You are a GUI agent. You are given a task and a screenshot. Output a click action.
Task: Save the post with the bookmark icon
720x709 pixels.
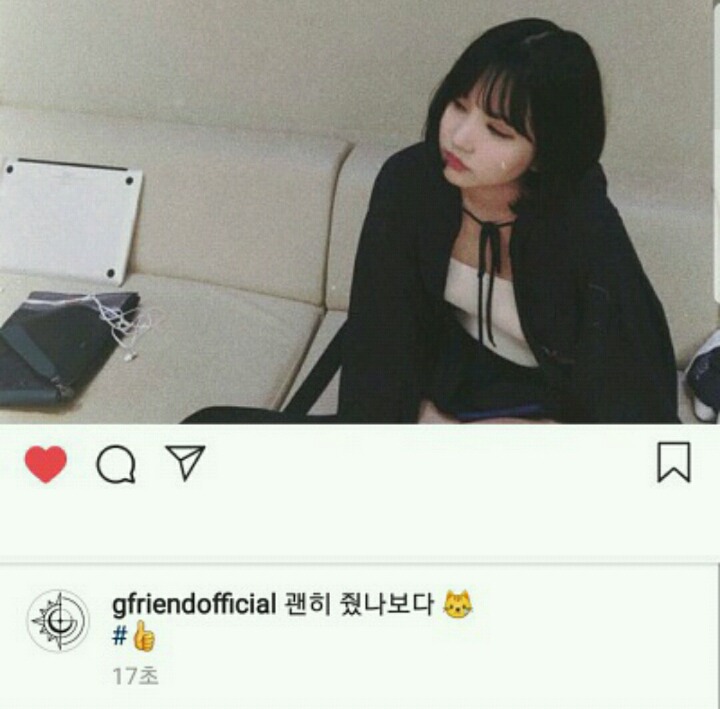point(674,462)
